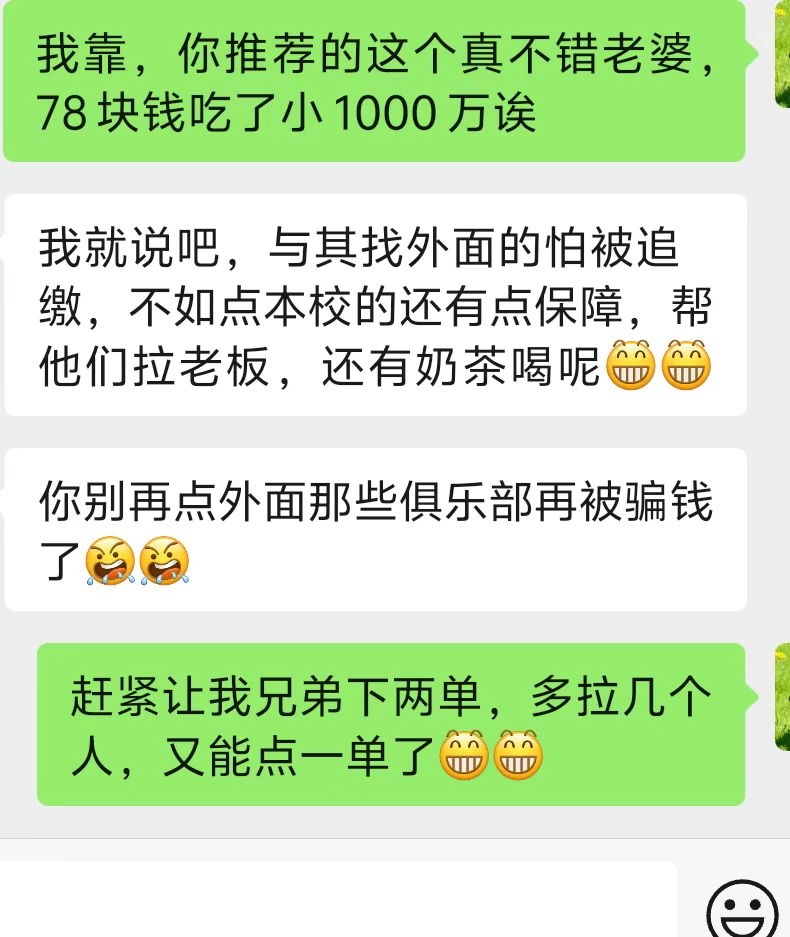Open sender avatar beside the 赶紧让我兄弟 message
Viewport: 790px width, 937px height.
tap(781, 697)
